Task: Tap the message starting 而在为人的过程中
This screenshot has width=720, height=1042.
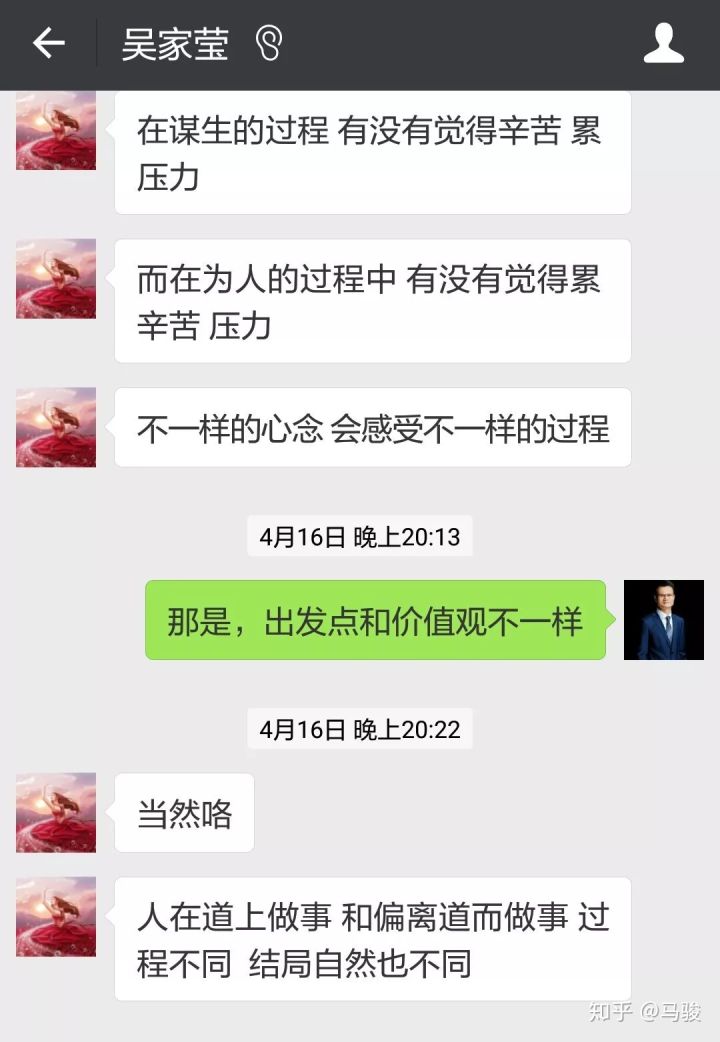Action: pos(374,300)
